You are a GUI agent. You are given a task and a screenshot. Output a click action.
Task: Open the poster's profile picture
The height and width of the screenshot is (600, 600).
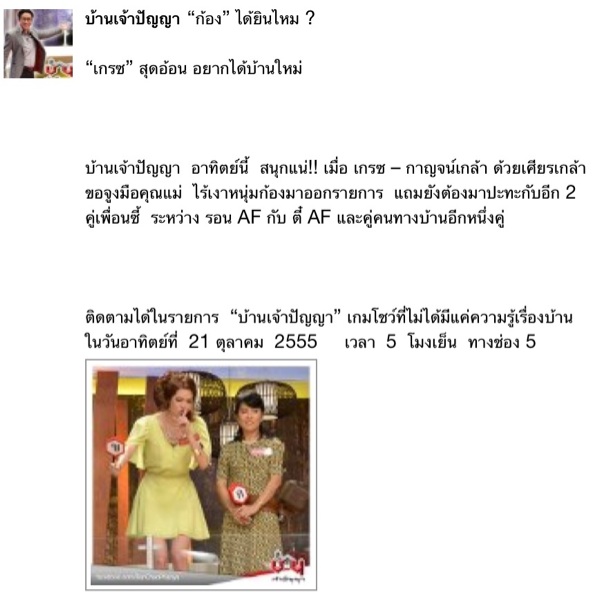click(39, 43)
